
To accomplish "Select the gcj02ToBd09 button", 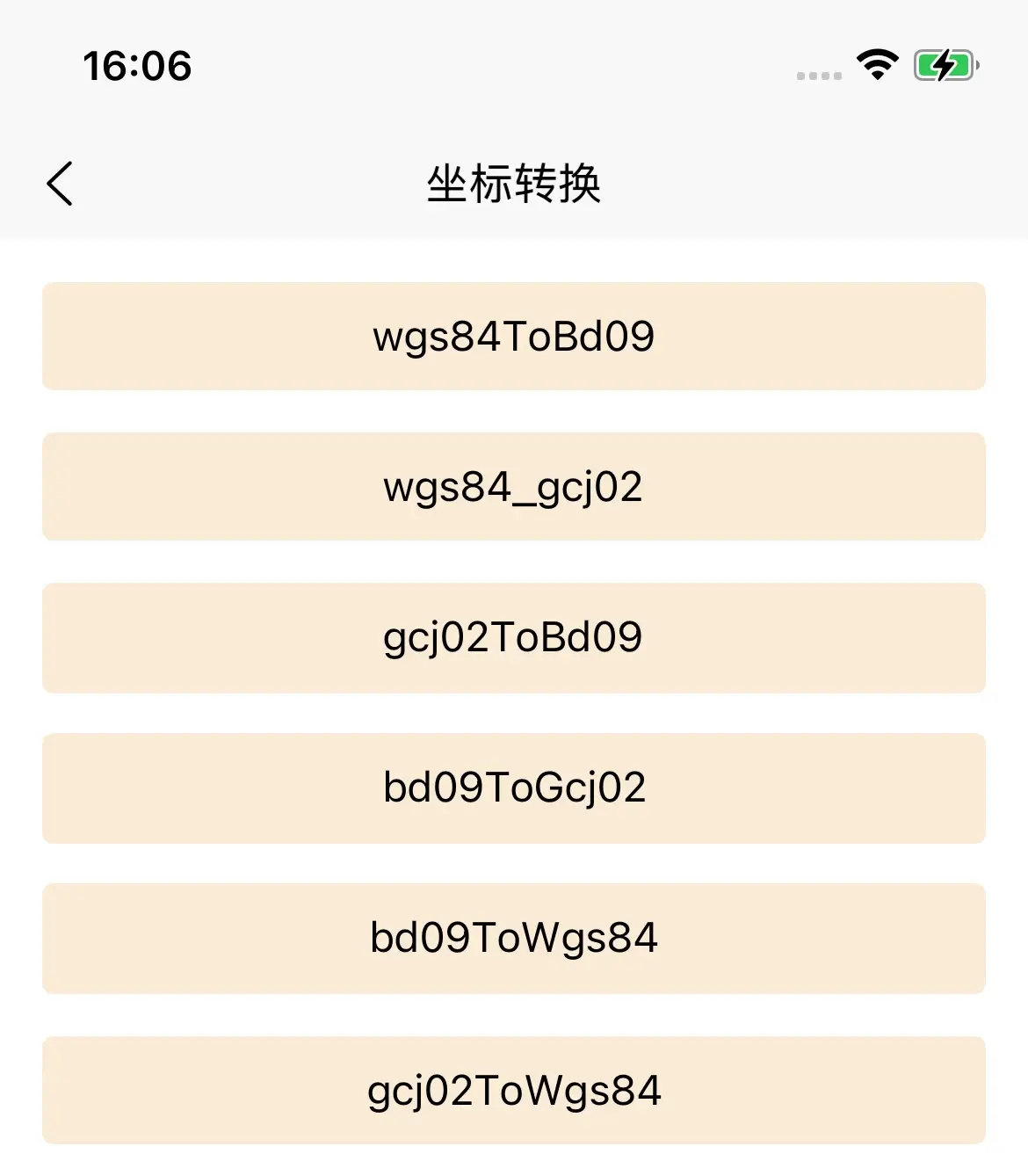I will [514, 638].
